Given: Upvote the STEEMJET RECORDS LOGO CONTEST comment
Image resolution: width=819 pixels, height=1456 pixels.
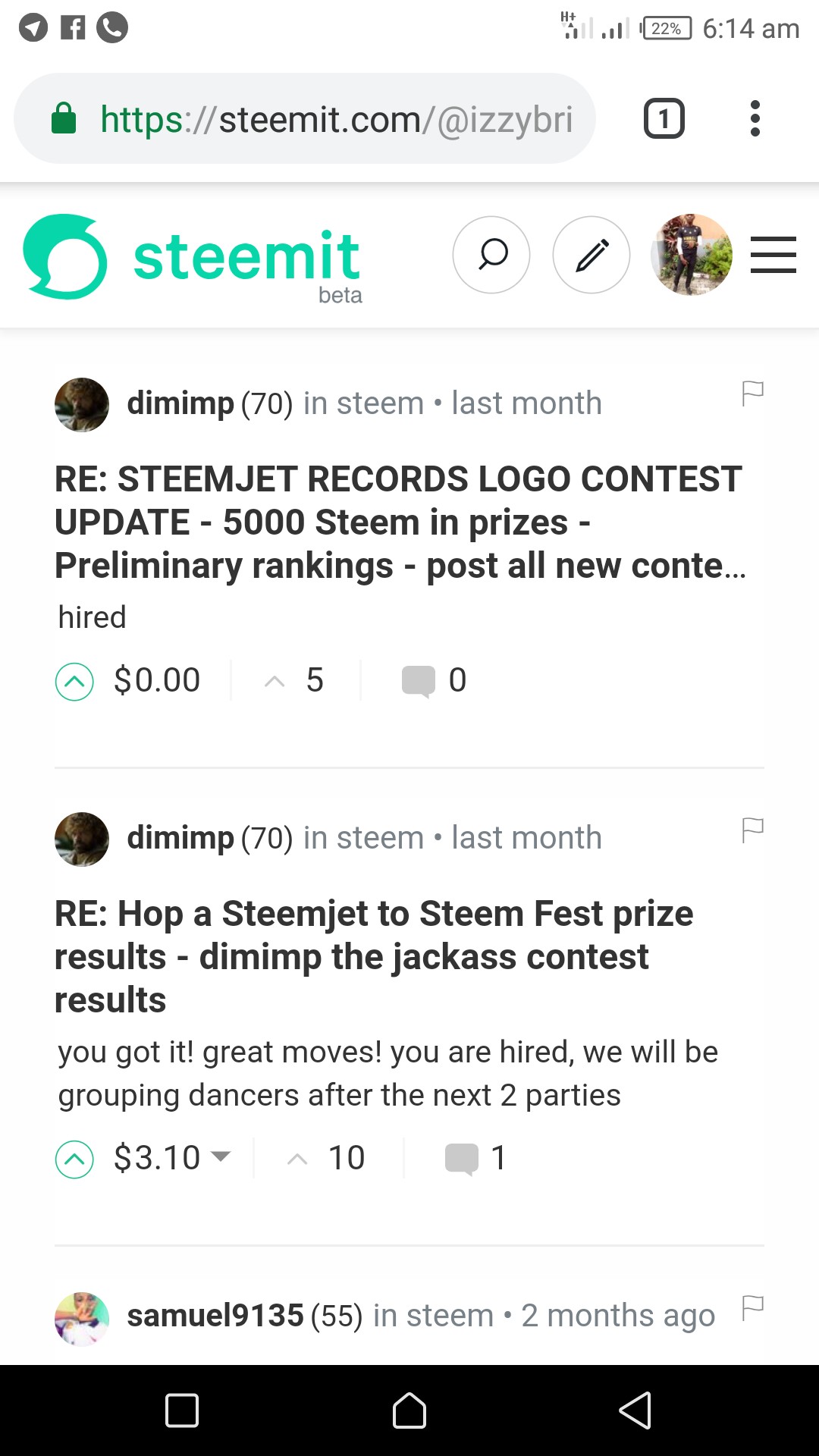Looking at the screenshot, I should pyautogui.click(x=74, y=680).
